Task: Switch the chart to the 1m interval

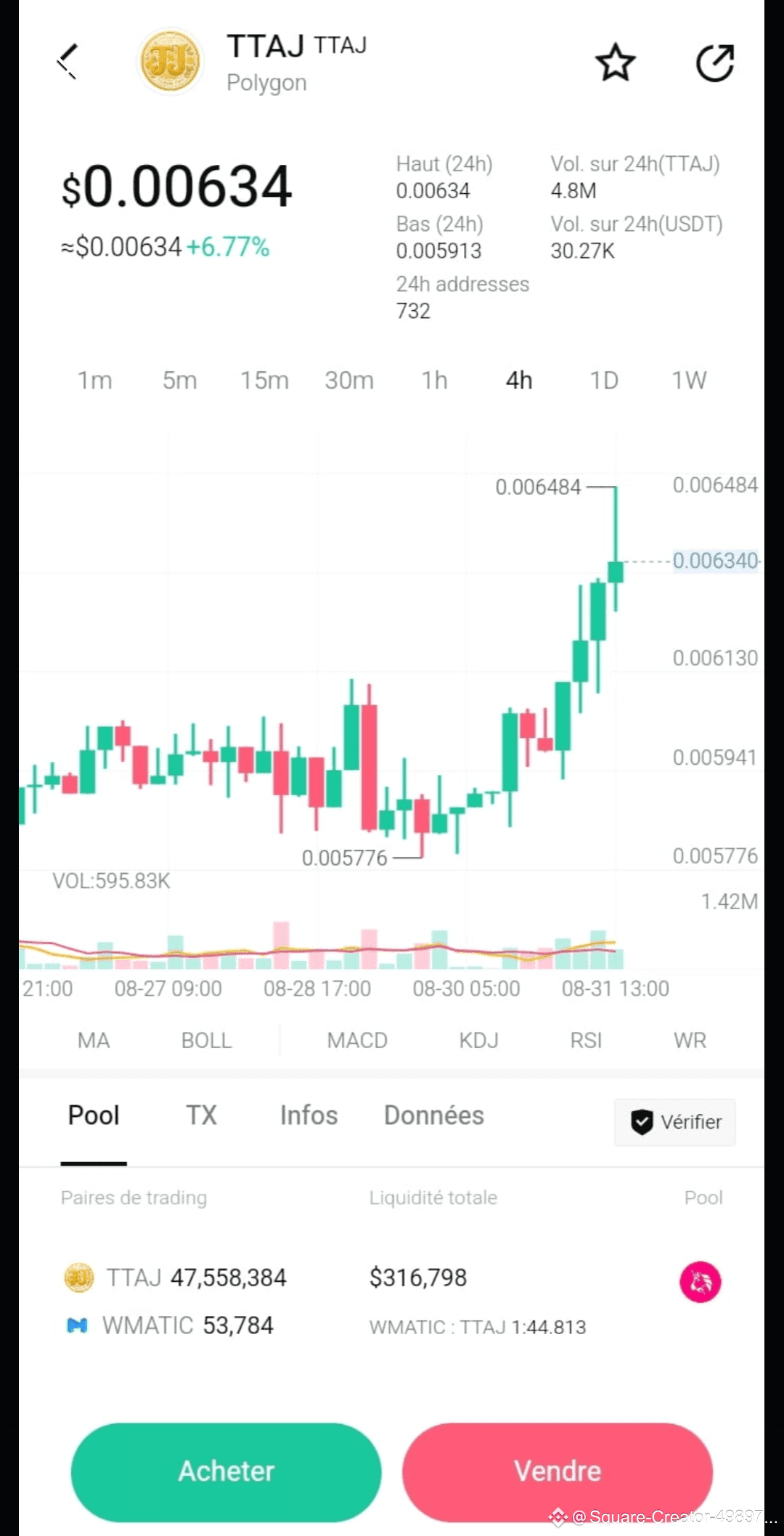Action: [95, 380]
